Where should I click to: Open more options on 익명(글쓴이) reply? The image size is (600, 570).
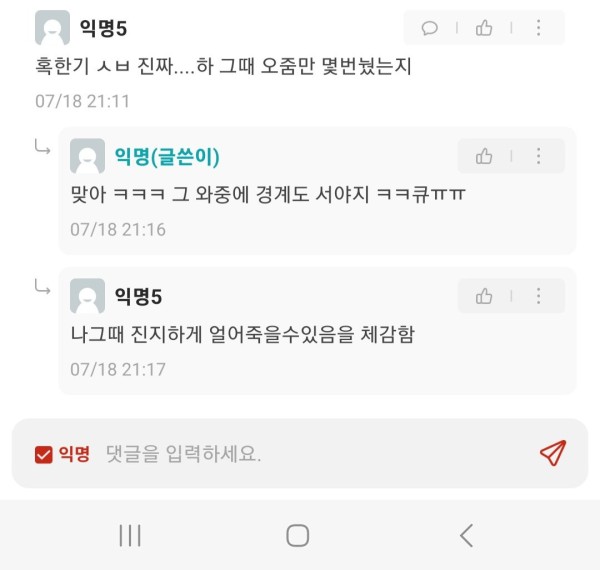coord(539,156)
